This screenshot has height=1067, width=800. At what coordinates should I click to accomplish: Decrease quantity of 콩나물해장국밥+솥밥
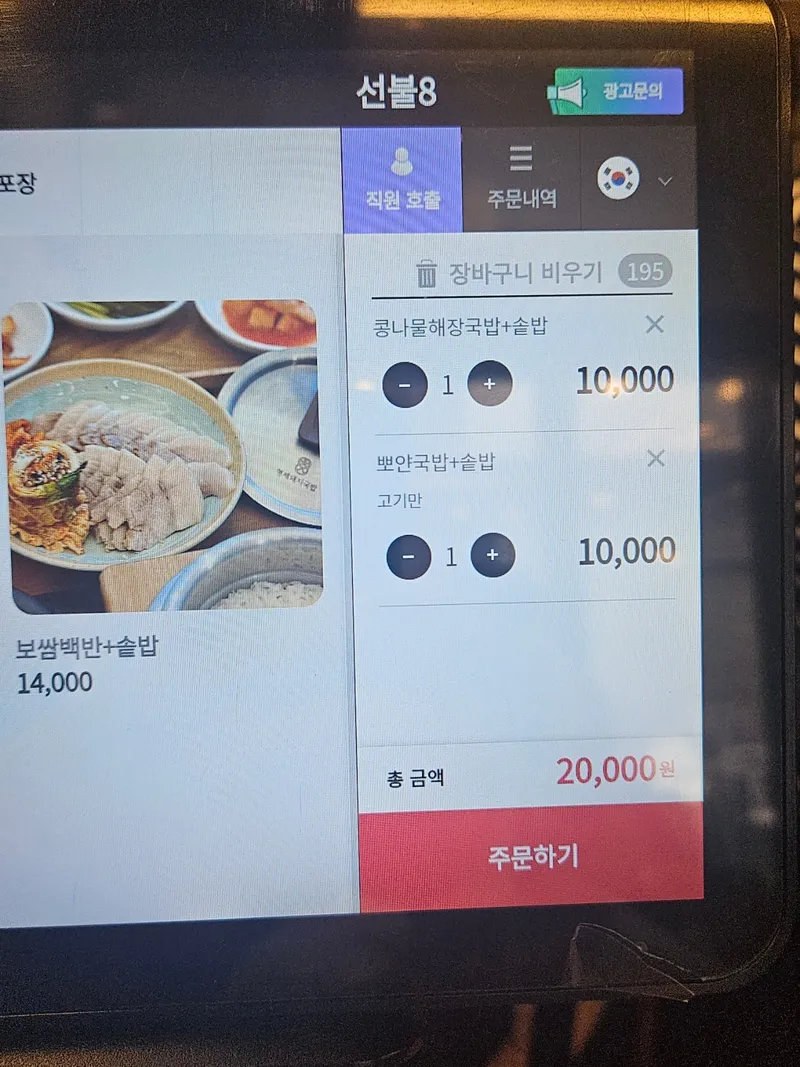coord(404,384)
